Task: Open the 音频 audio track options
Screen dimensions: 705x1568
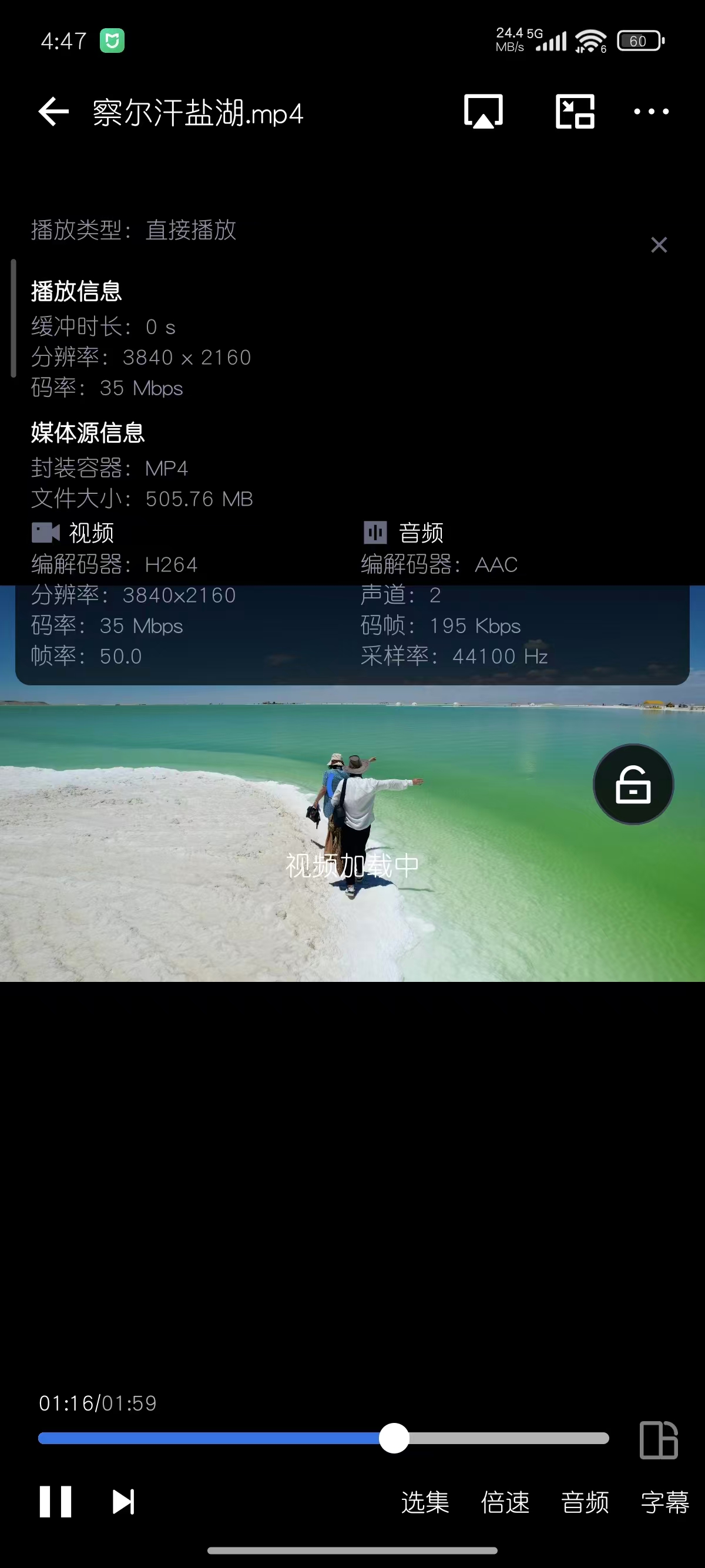Action: click(585, 1502)
